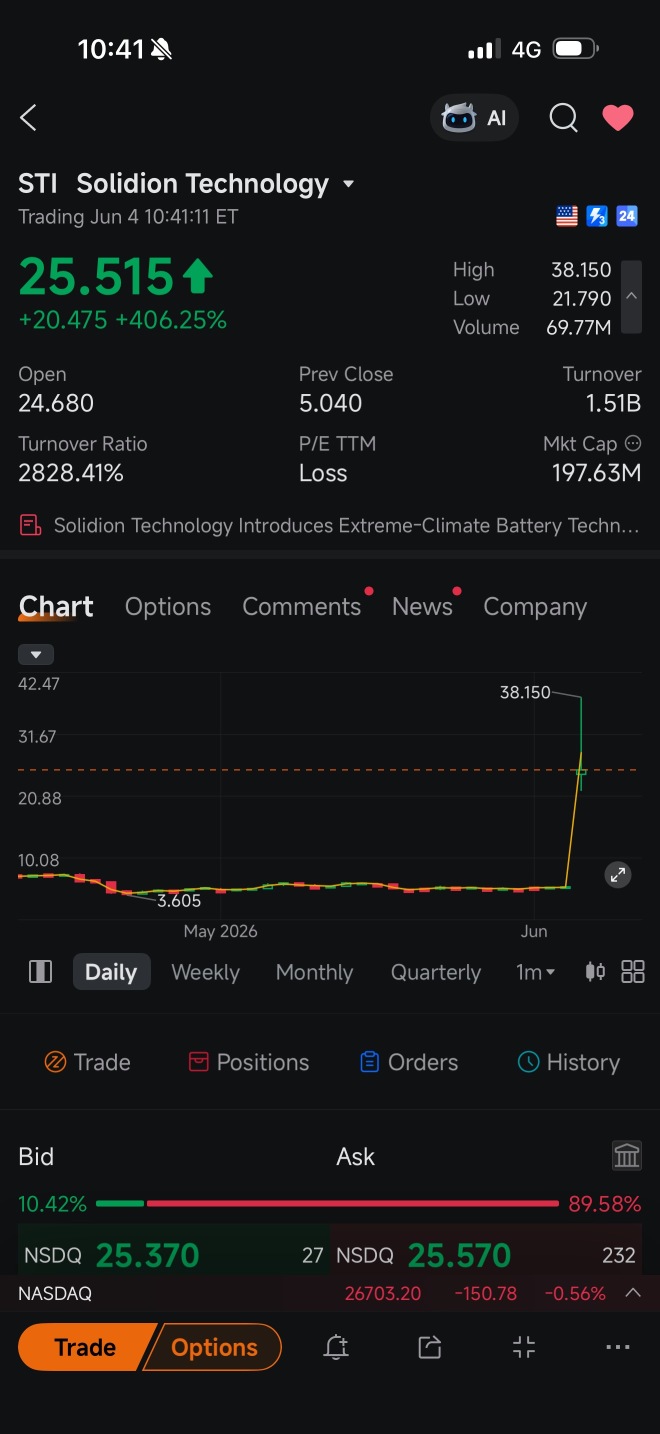
Task: Remove STI from favorites via the heart
Action: point(618,118)
